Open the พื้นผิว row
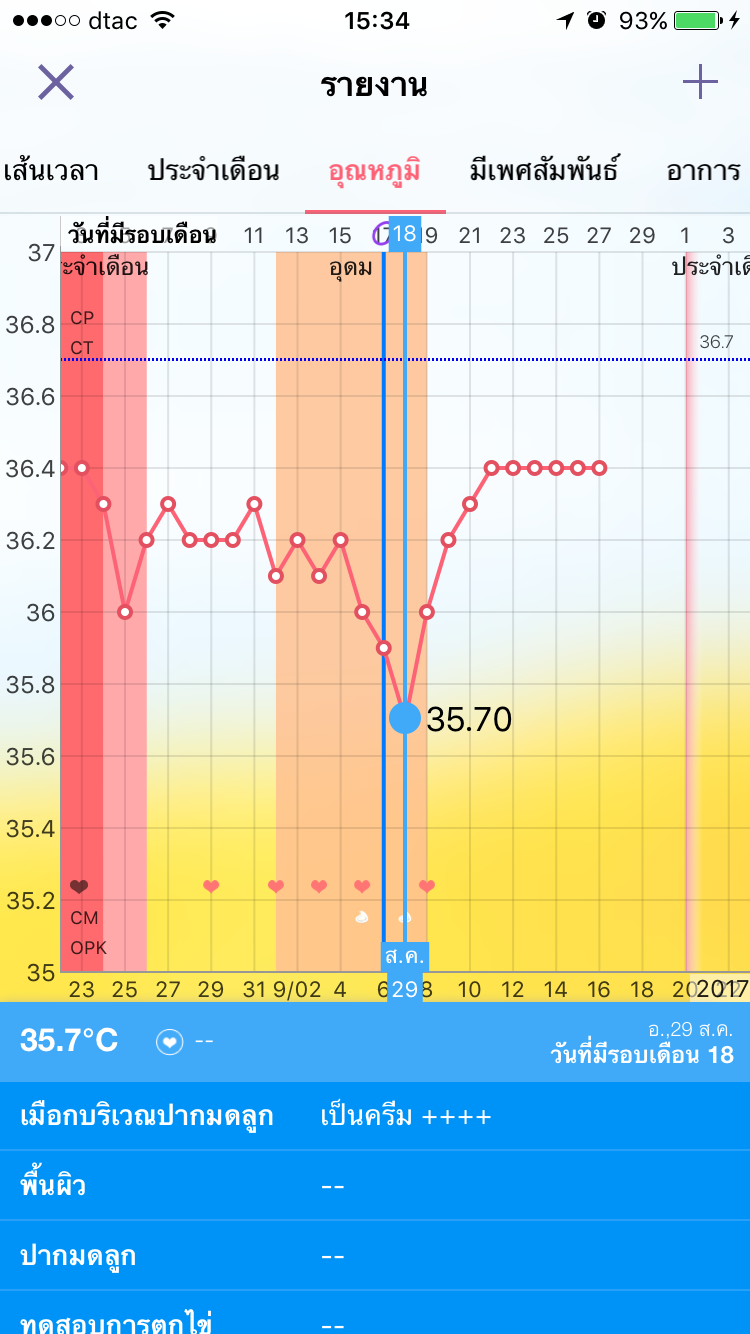 click(375, 1185)
